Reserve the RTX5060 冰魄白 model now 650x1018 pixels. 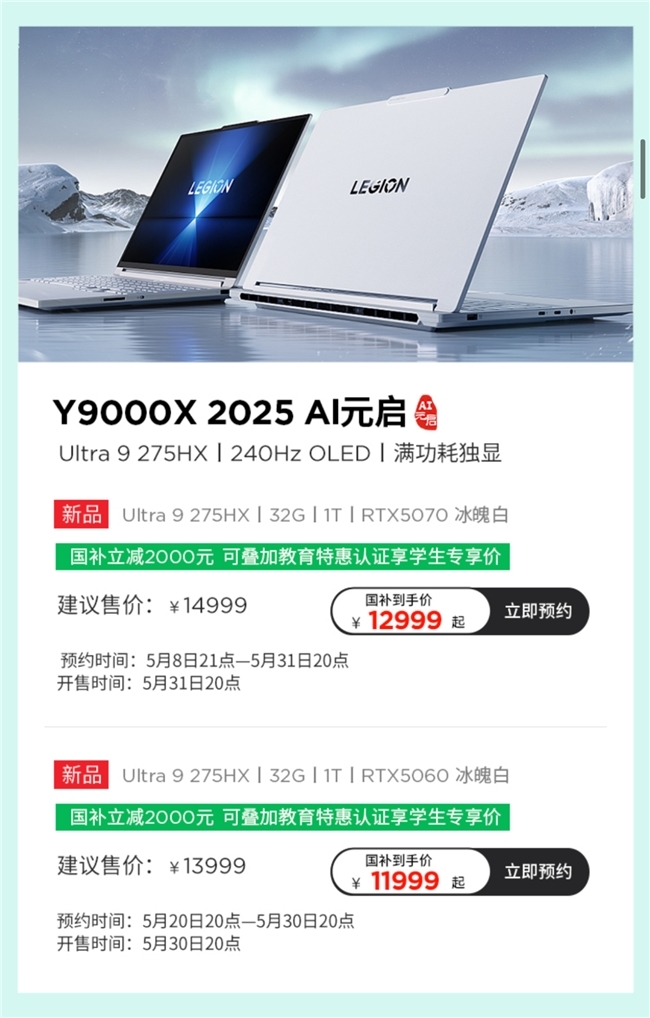538,871
